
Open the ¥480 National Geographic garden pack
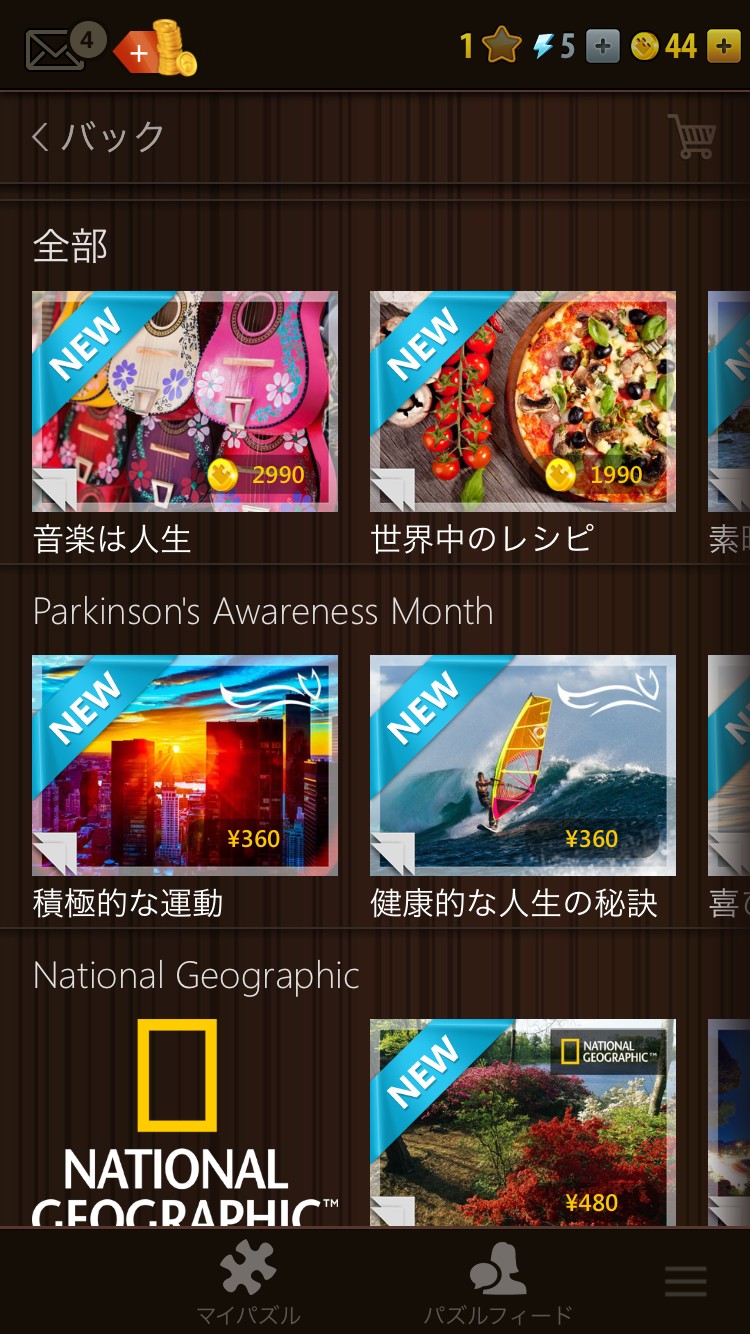pos(523,1122)
